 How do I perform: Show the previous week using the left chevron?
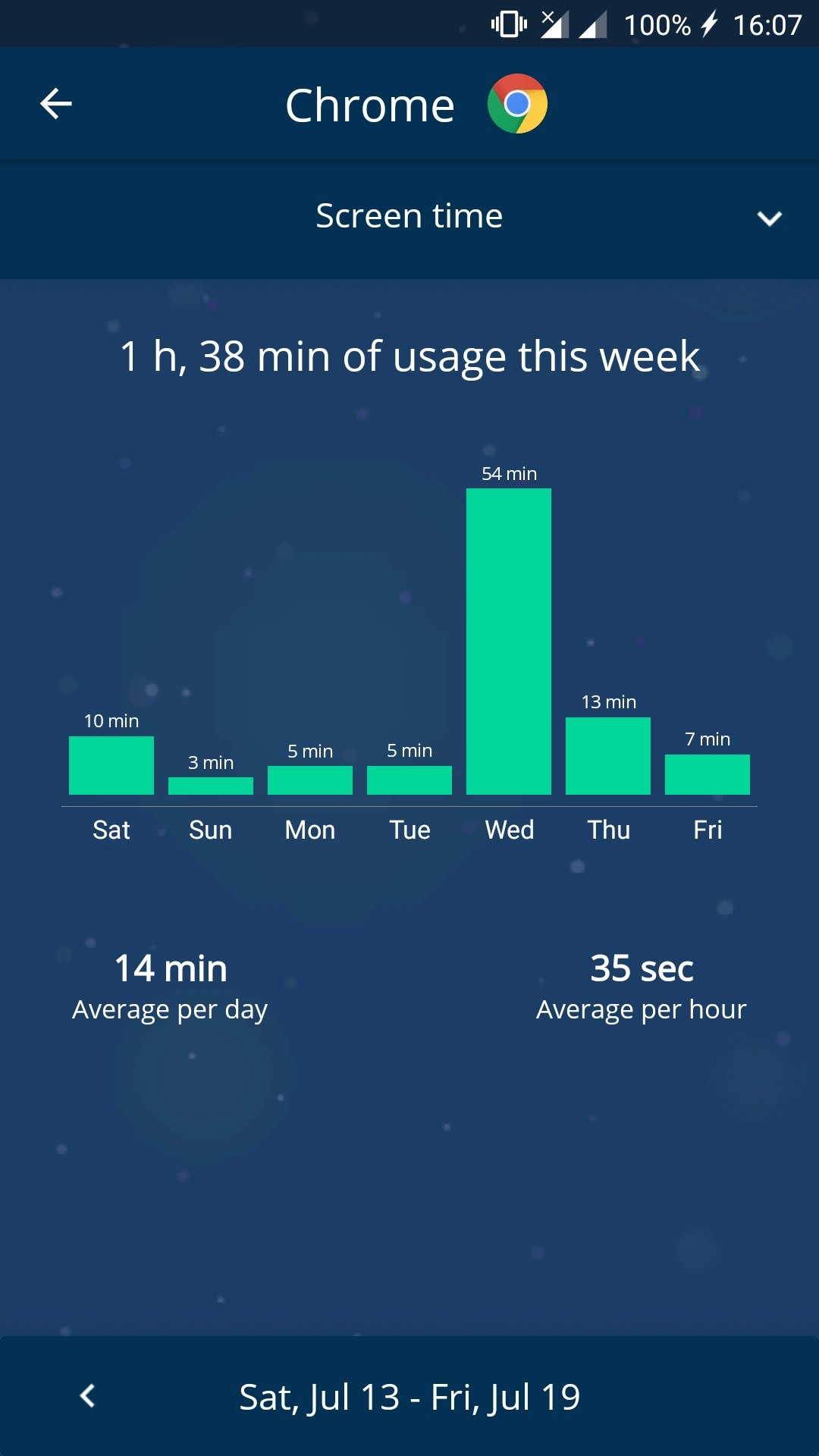88,1395
